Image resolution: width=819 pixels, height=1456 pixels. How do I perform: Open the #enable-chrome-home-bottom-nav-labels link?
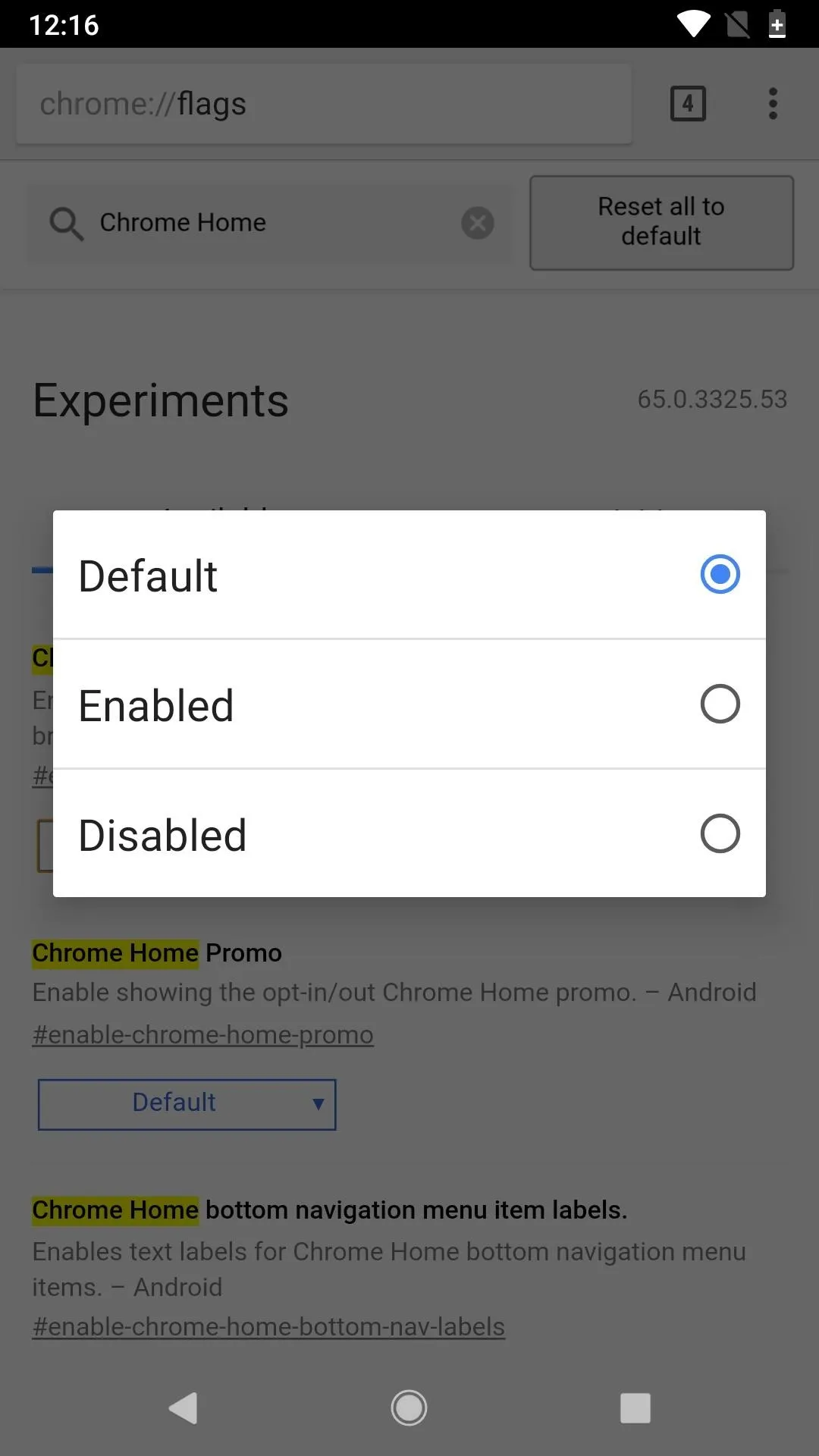[x=268, y=1326]
